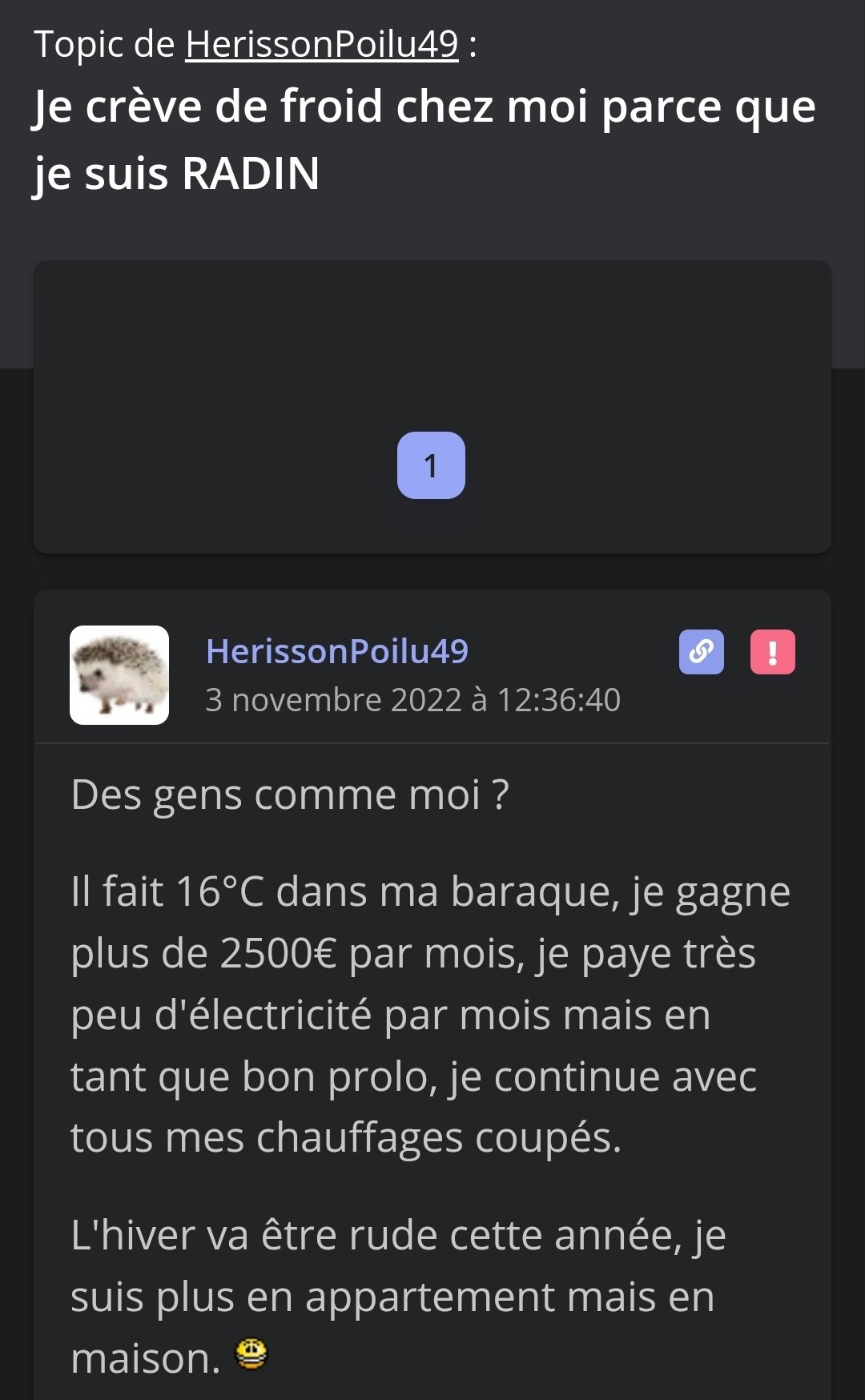Open the HerissonPoilu49 link in topic header
Viewport: 865px width, 1400px height.
click(321, 45)
